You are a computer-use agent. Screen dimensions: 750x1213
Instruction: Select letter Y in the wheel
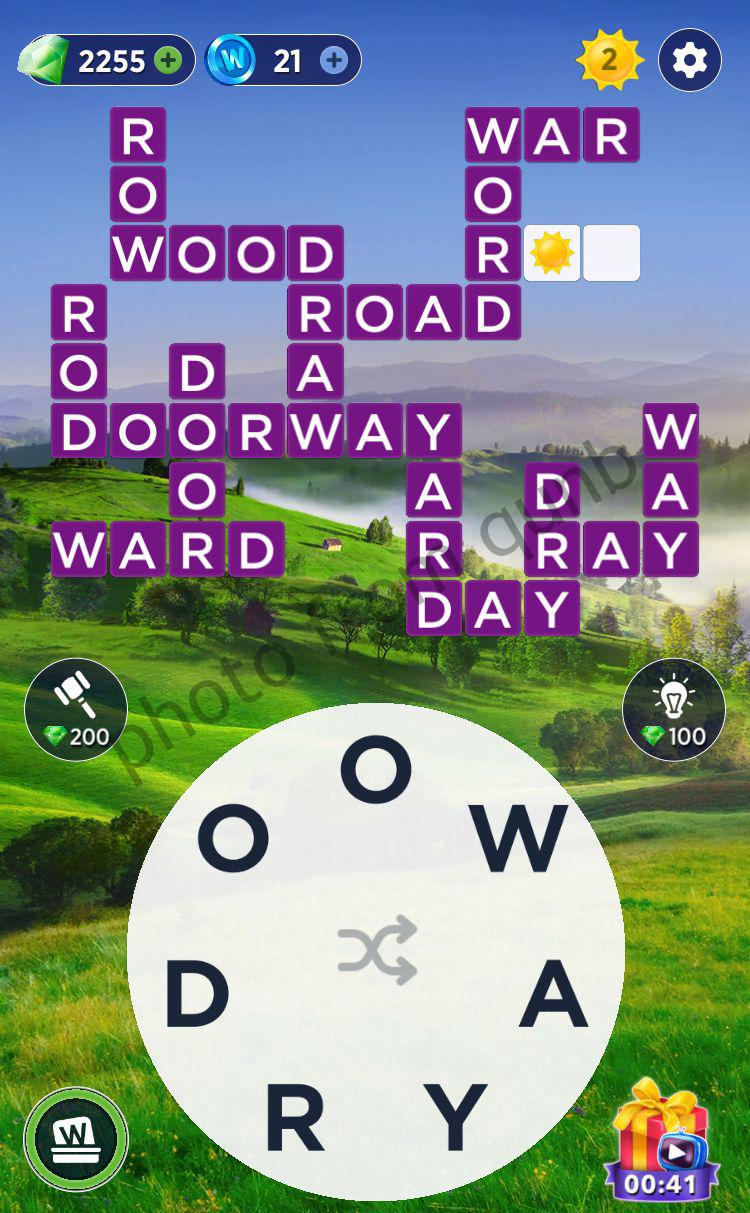pyautogui.click(x=453, y=1115)
